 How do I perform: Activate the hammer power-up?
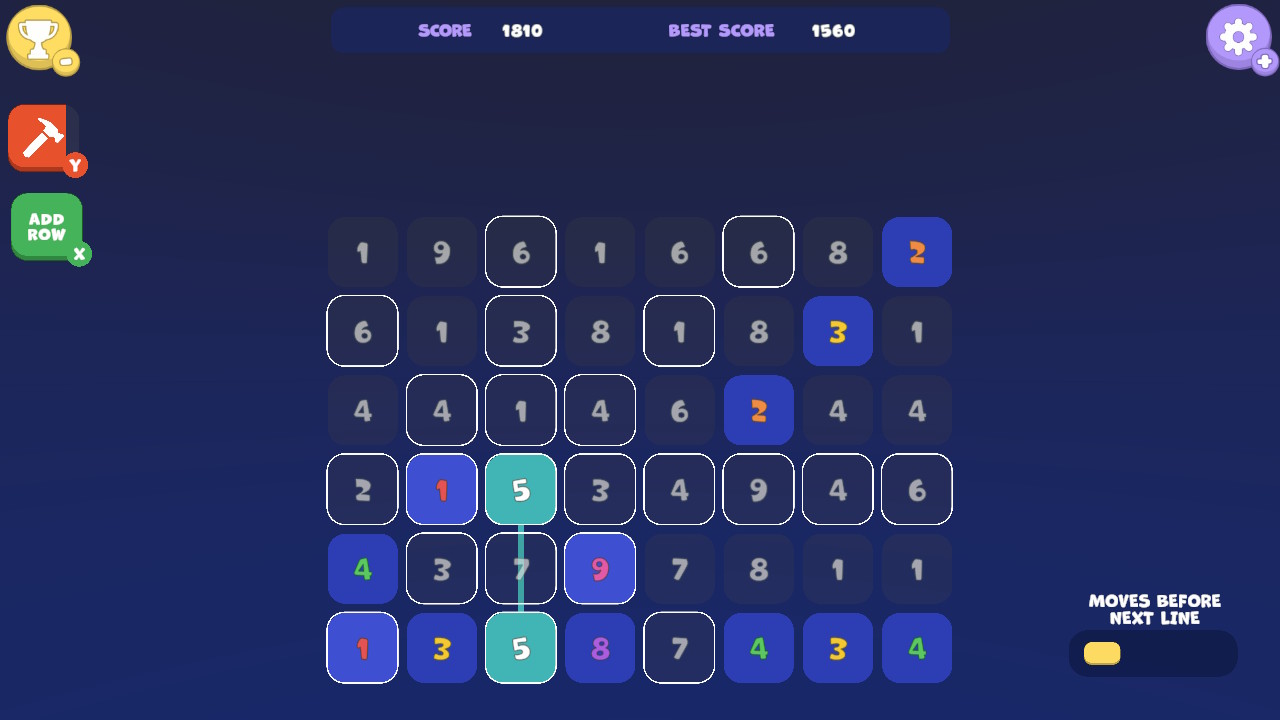(43, 137)
